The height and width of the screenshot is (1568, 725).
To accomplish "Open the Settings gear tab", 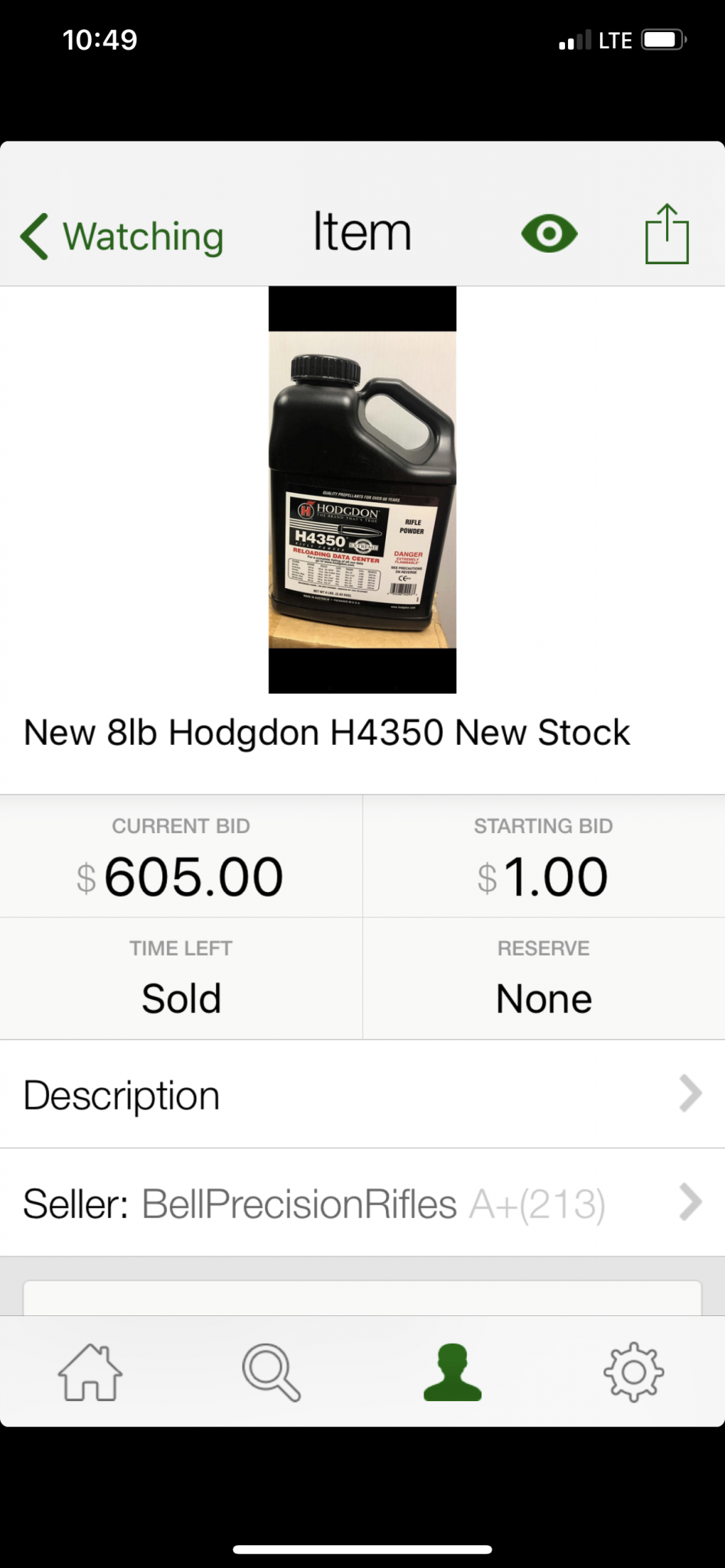I will (x=634, y=1372).
